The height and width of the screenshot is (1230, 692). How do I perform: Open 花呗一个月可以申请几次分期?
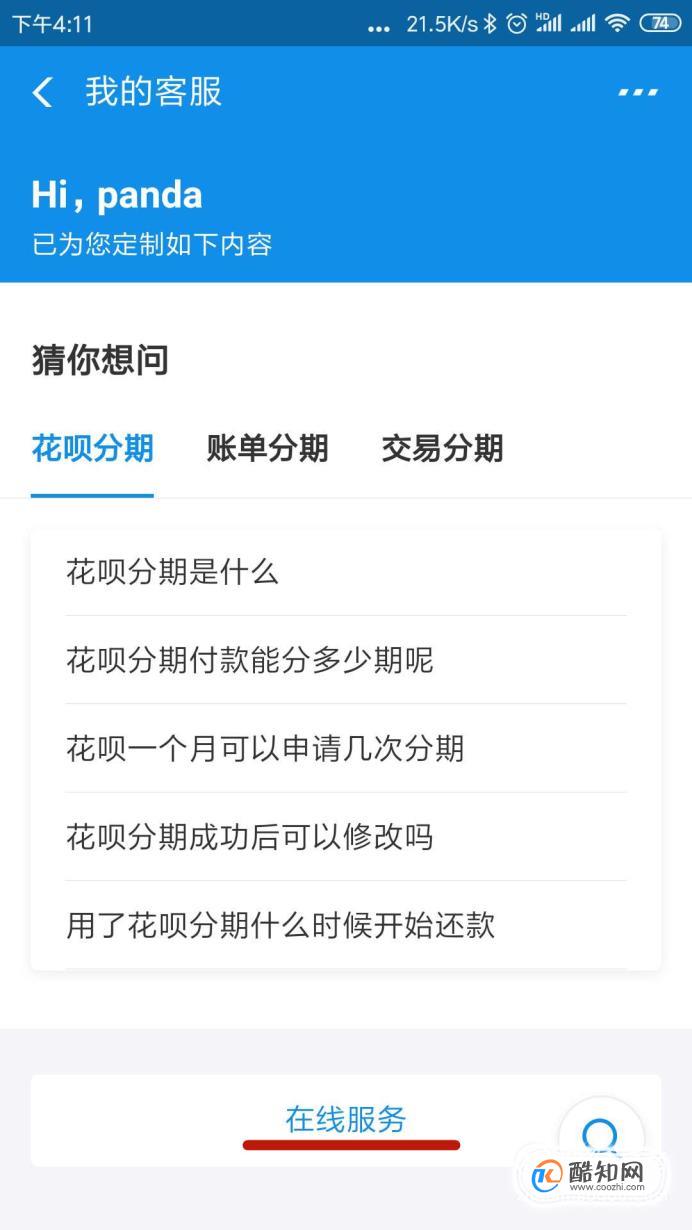(x=346, y=748)
